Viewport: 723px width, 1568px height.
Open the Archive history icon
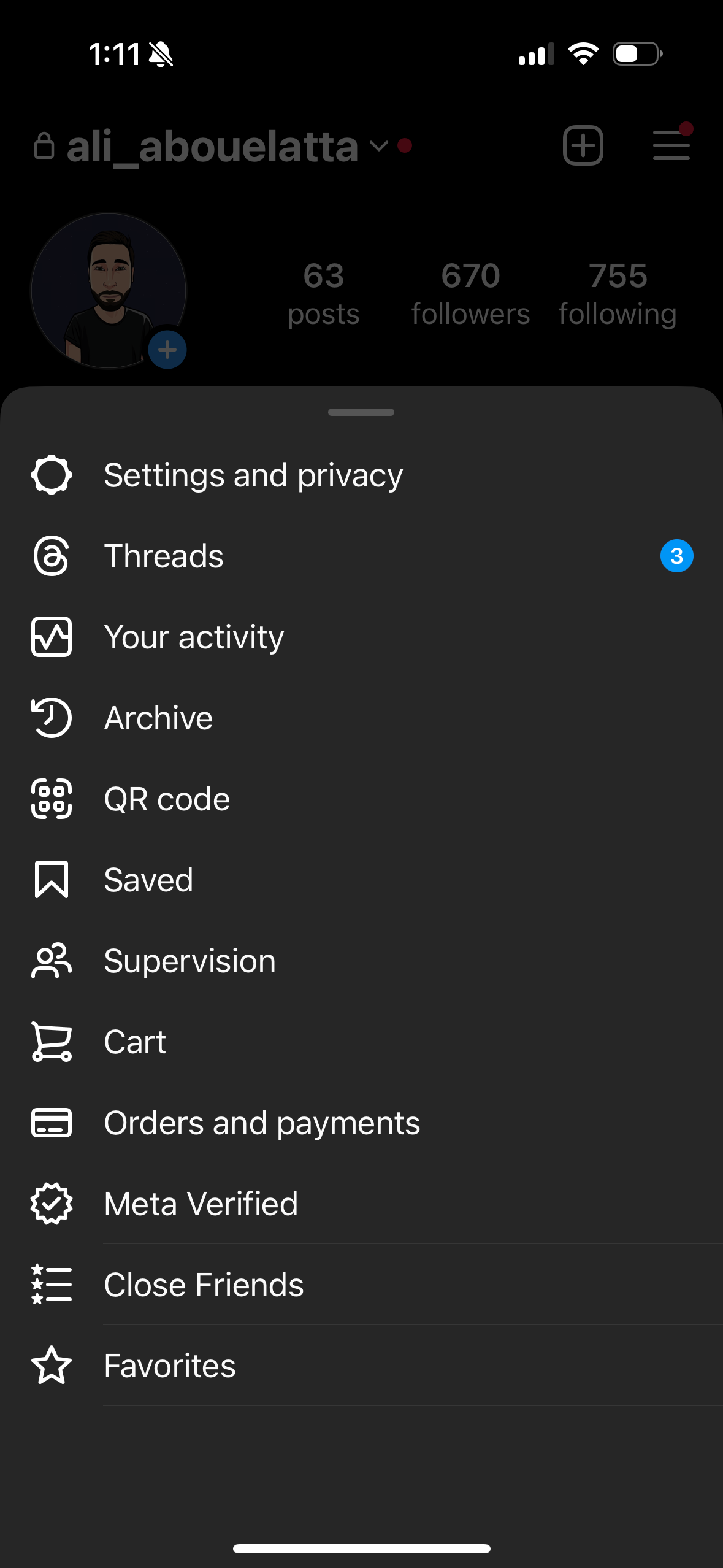(x=52, y=718)
